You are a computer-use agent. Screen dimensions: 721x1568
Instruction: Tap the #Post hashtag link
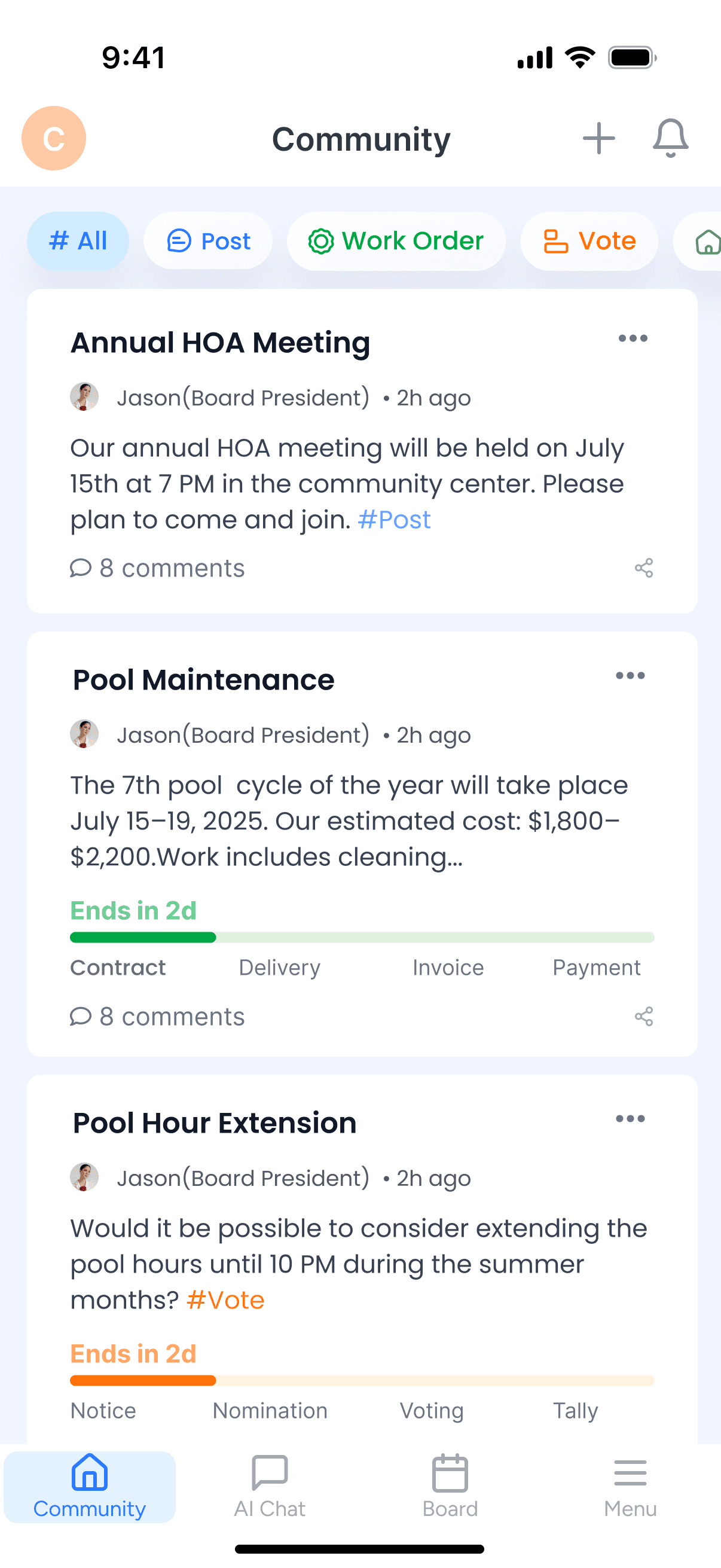pyautogui.click(x=394, y=520)
